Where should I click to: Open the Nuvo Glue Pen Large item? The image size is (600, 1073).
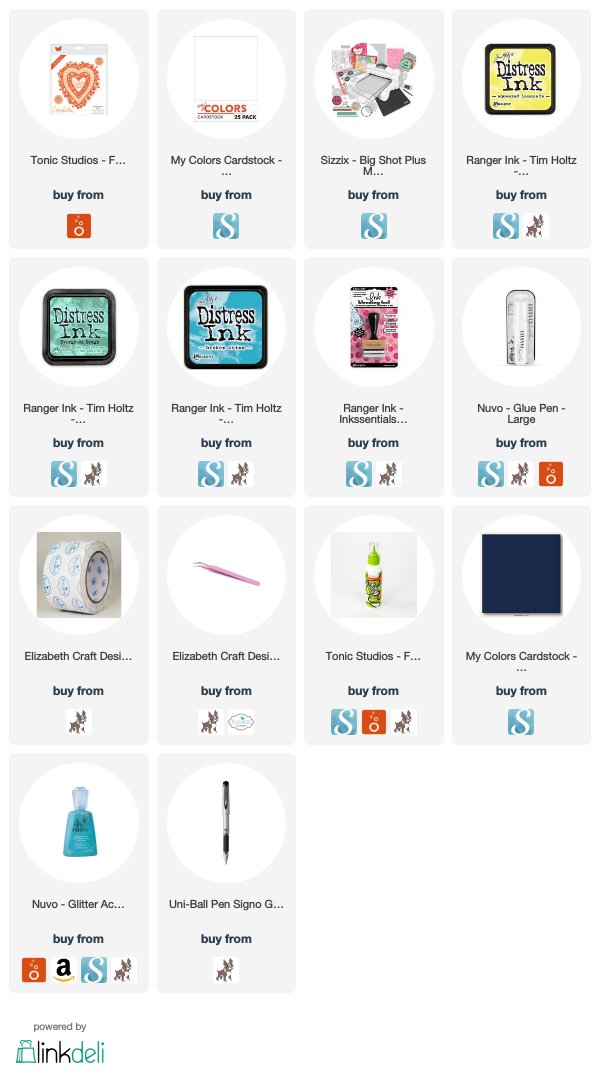(x=521, y=327)
